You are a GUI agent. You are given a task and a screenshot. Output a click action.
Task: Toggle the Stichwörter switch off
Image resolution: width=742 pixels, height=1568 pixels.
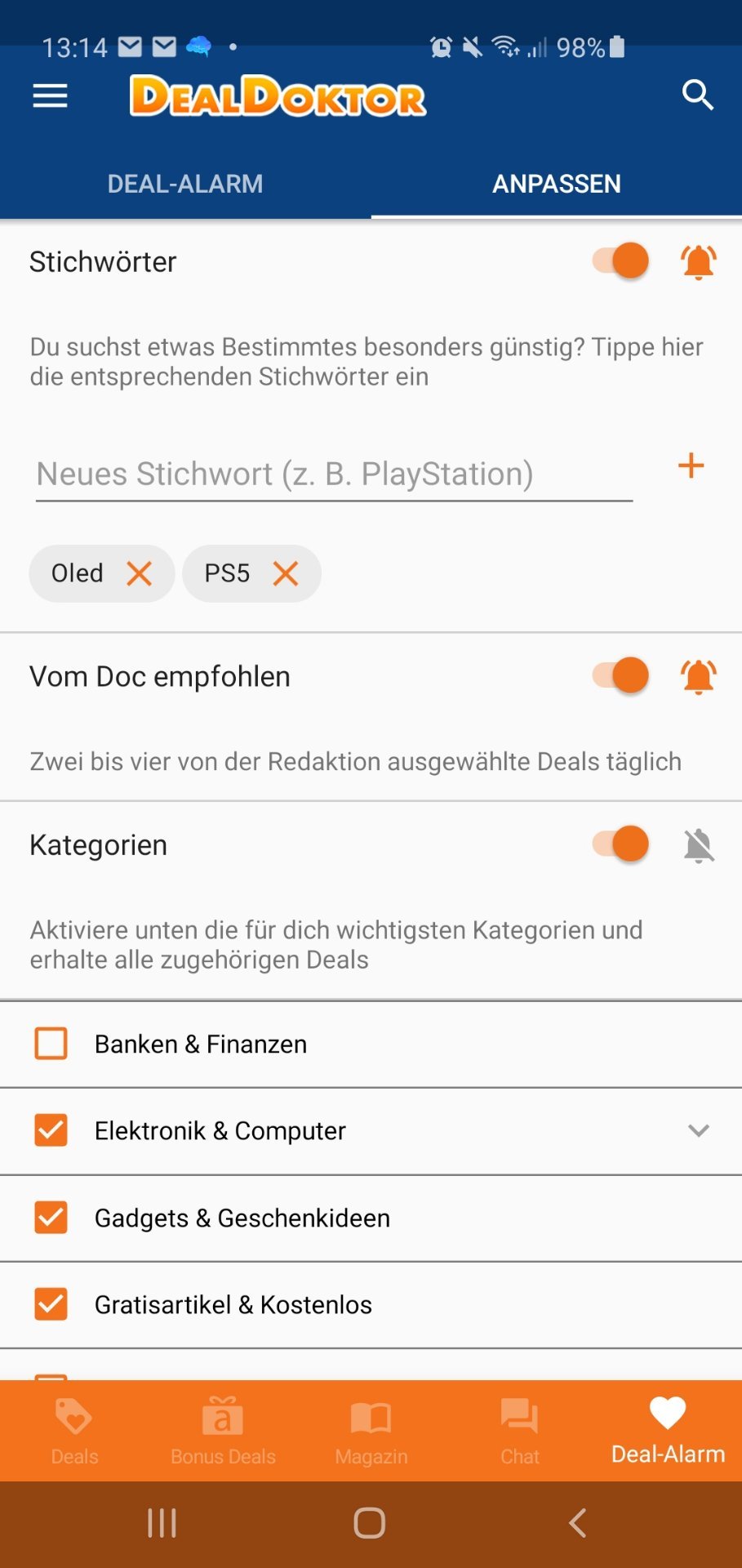(620, 261)
